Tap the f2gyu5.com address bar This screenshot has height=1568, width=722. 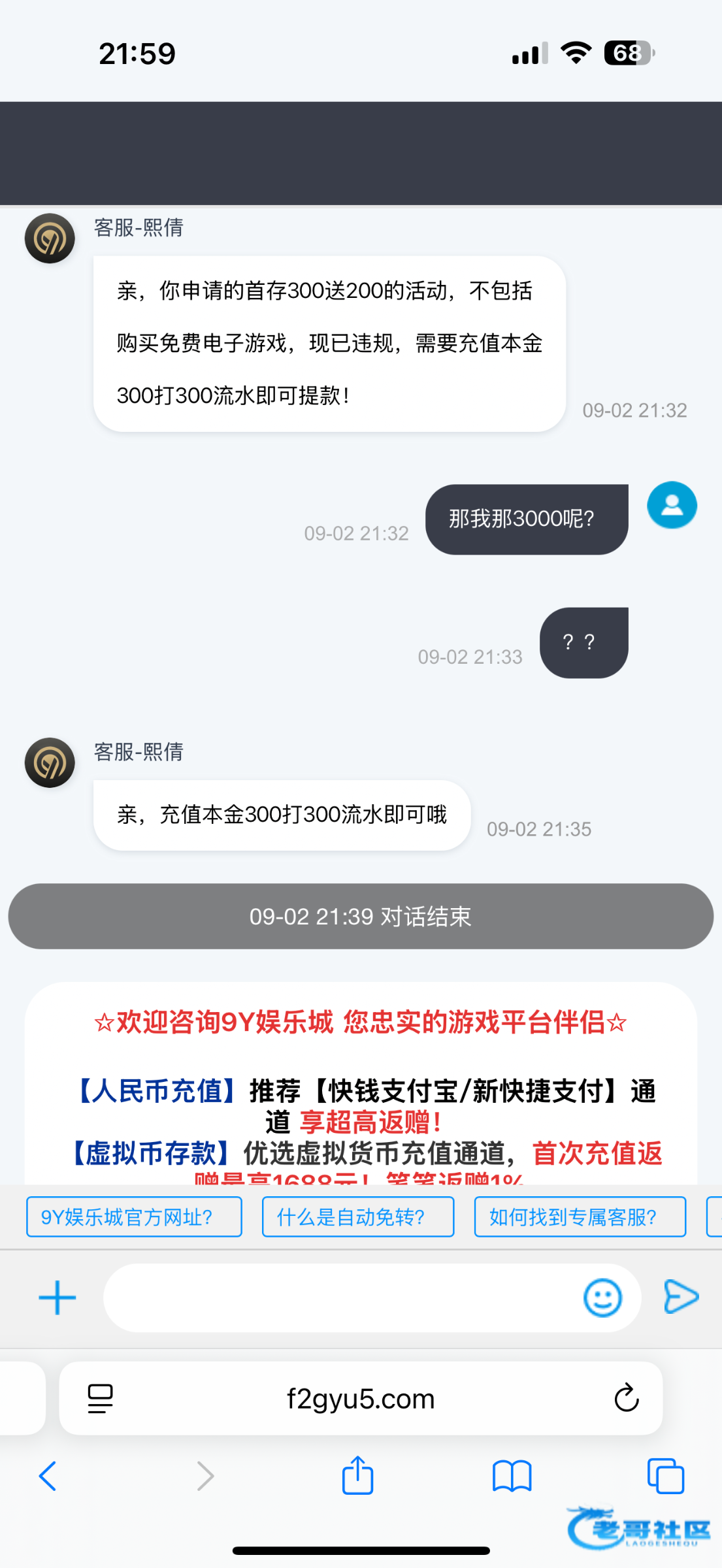361,1399
